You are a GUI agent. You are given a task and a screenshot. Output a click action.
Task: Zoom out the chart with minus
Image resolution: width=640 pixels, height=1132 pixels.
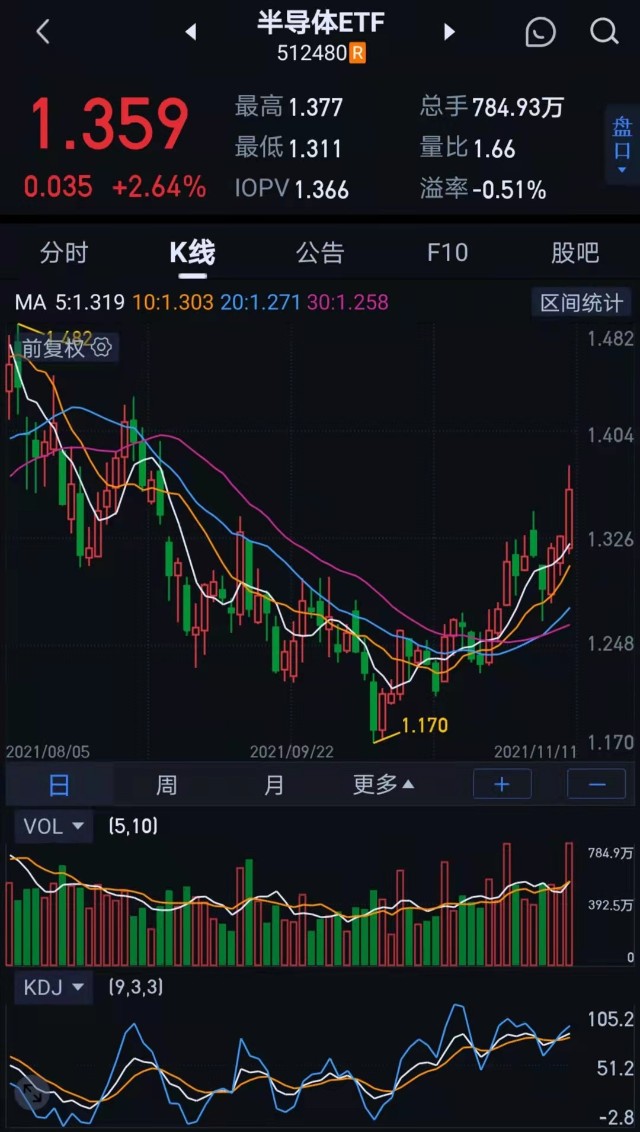pos(597,784)
